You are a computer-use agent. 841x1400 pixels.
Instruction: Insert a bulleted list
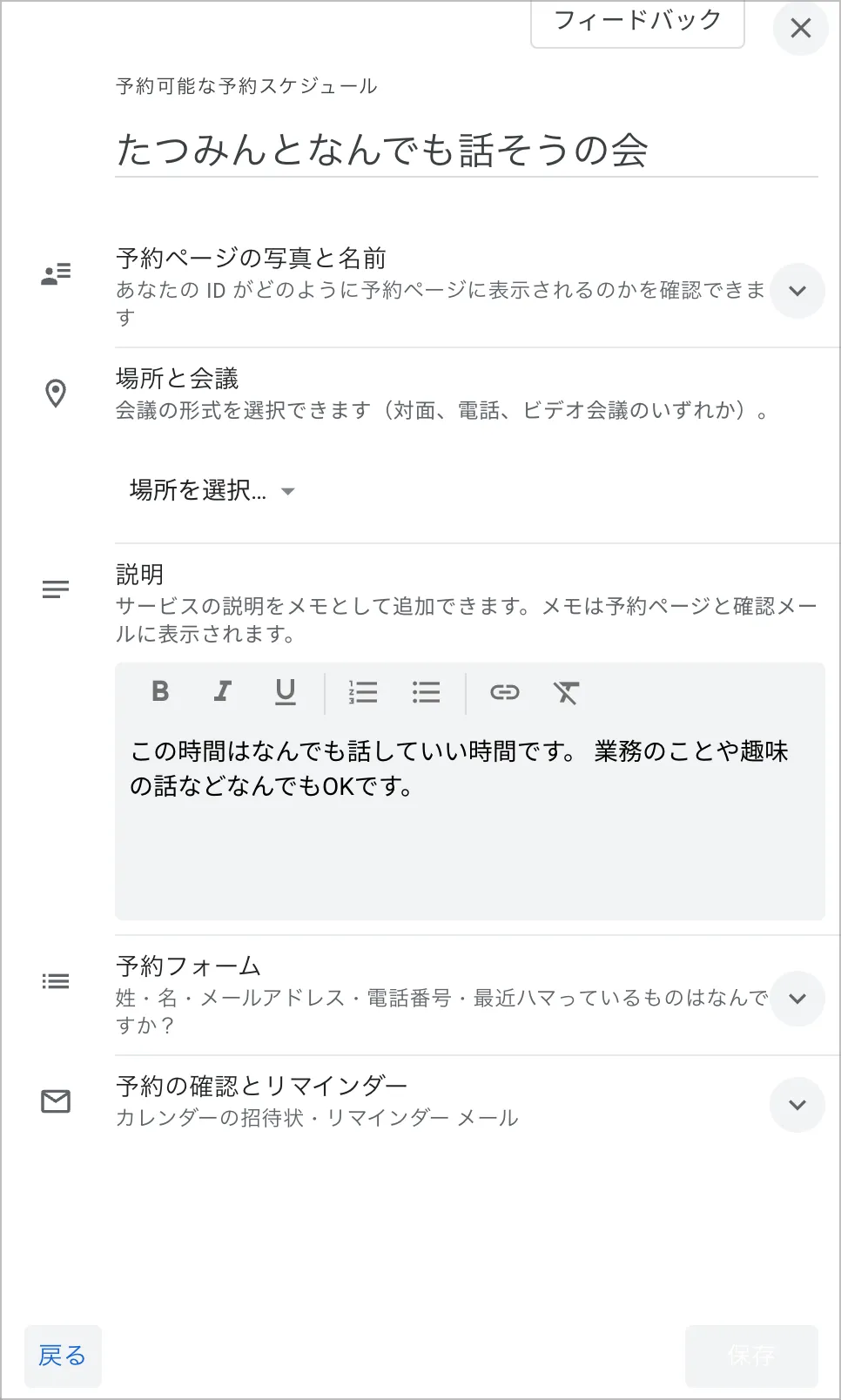click(426, 692)
